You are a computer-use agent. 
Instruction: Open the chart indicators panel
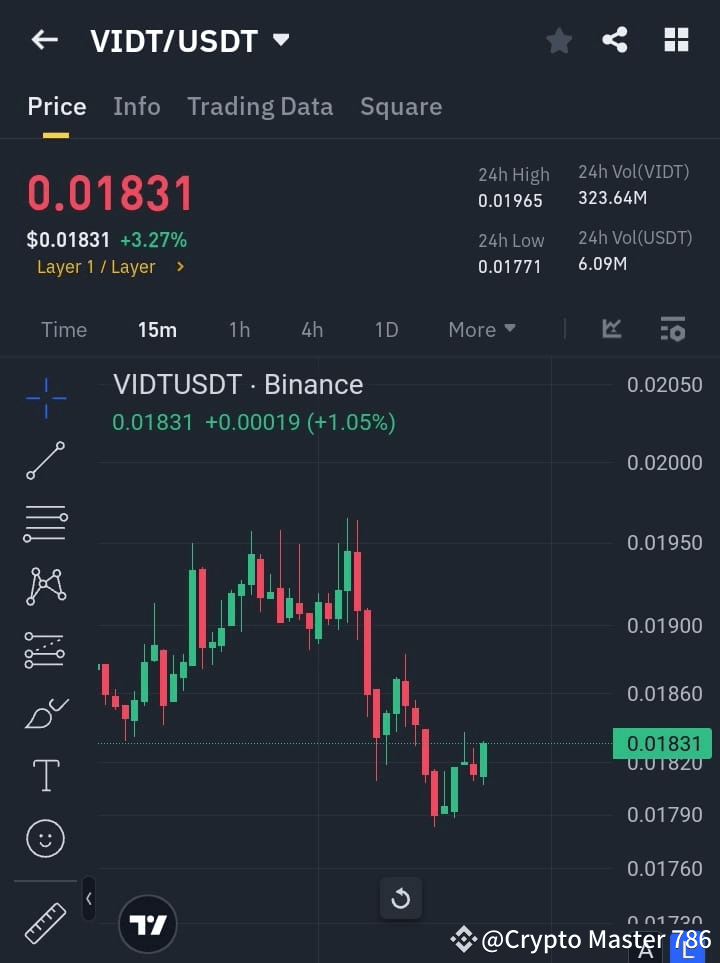(610, 329)
